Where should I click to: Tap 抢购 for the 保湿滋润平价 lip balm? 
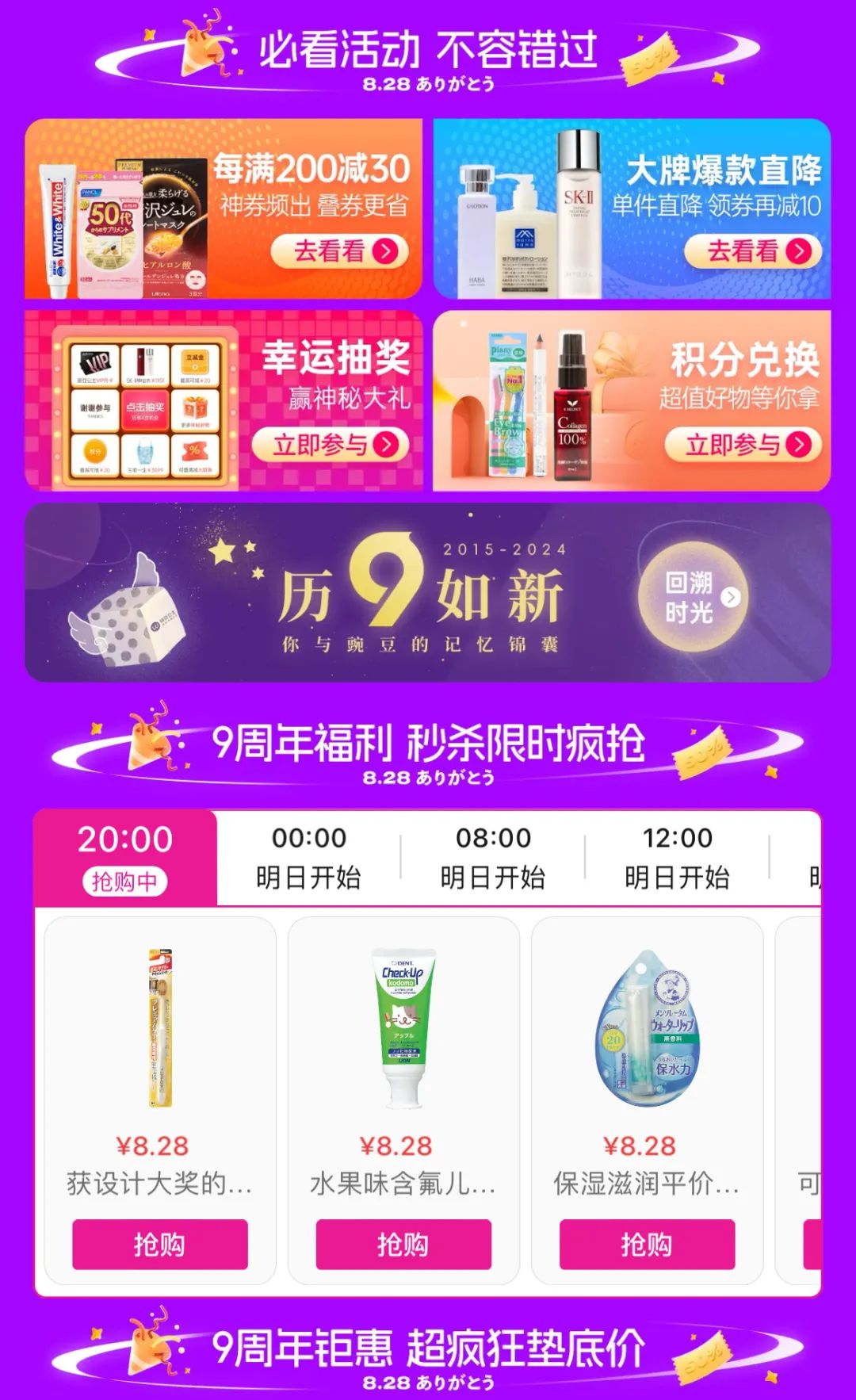pyautogui.click(x=647, y=1244)
